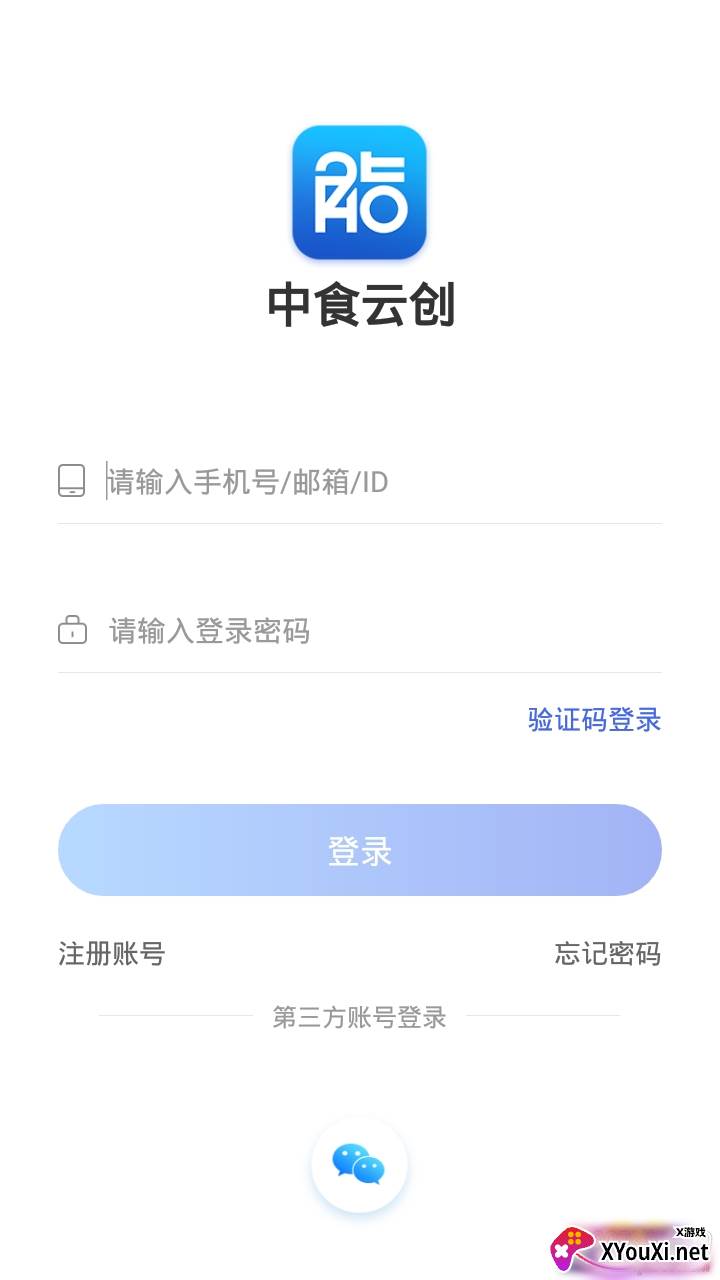Image resolution: width=720 pixels, height=1280 pixels.
Task: Switch to 验证码登录 verification code login
Action: click(x=595, y=720)
